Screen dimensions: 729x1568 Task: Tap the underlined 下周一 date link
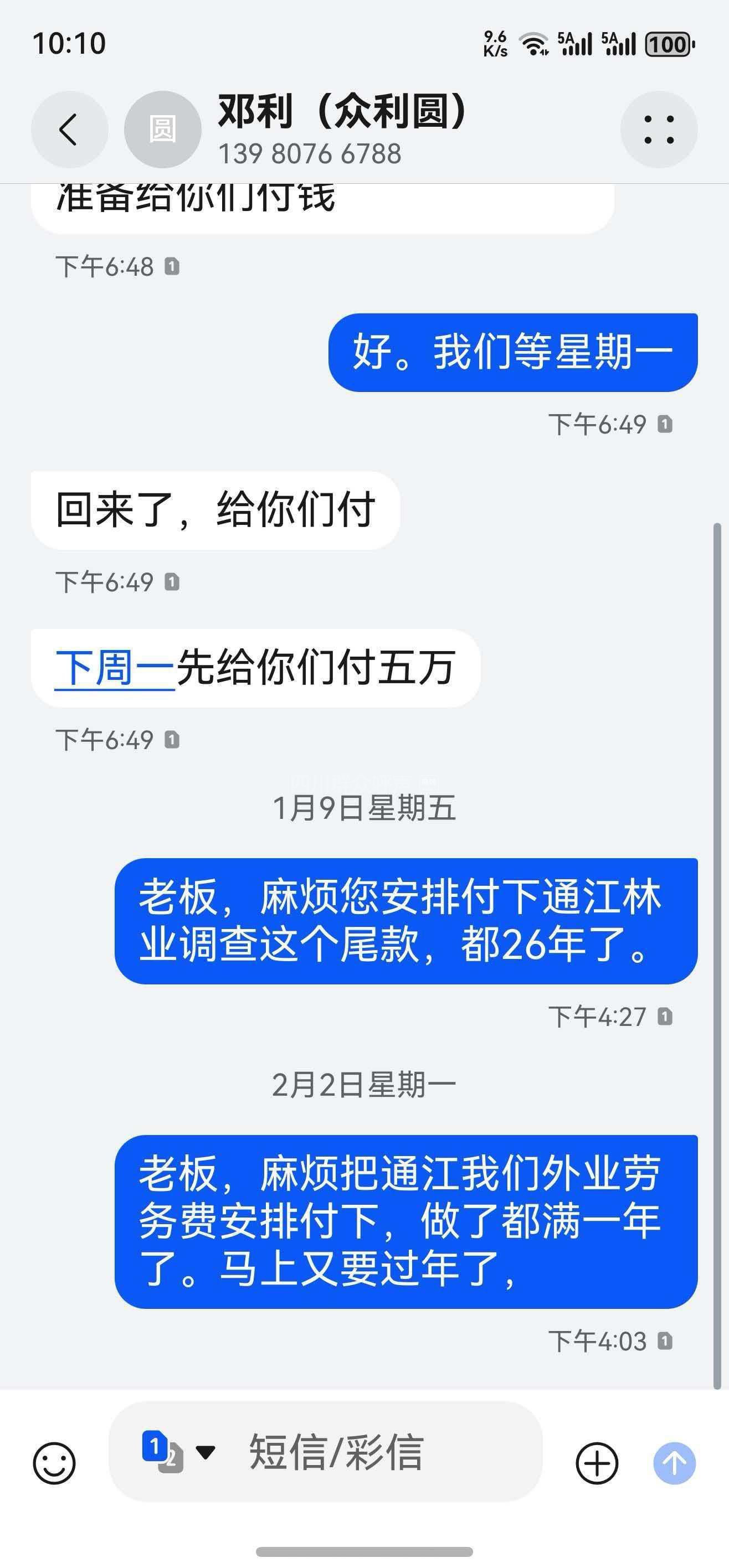coord(115,668)
